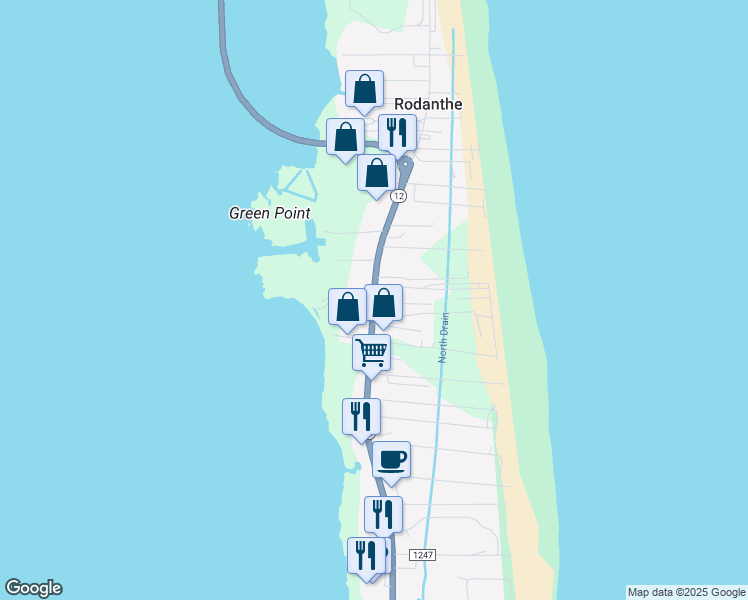Open the grocery store cart marker
This screenshot has height=600, width=748.
(x=371, y=352)
